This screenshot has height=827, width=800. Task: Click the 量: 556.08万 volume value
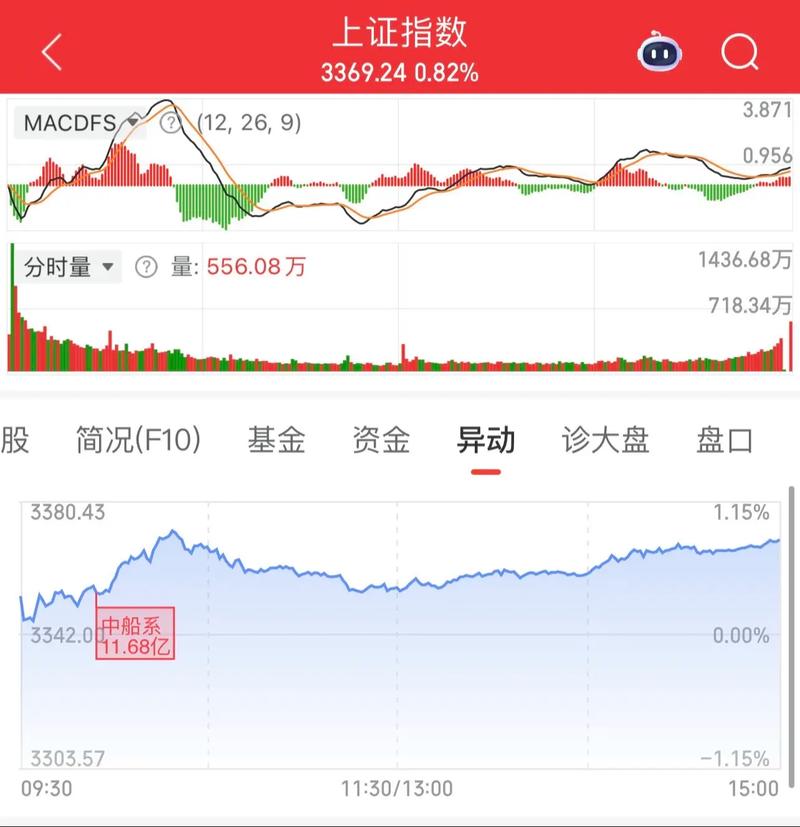pyautogui.click(x=235, y=266)
